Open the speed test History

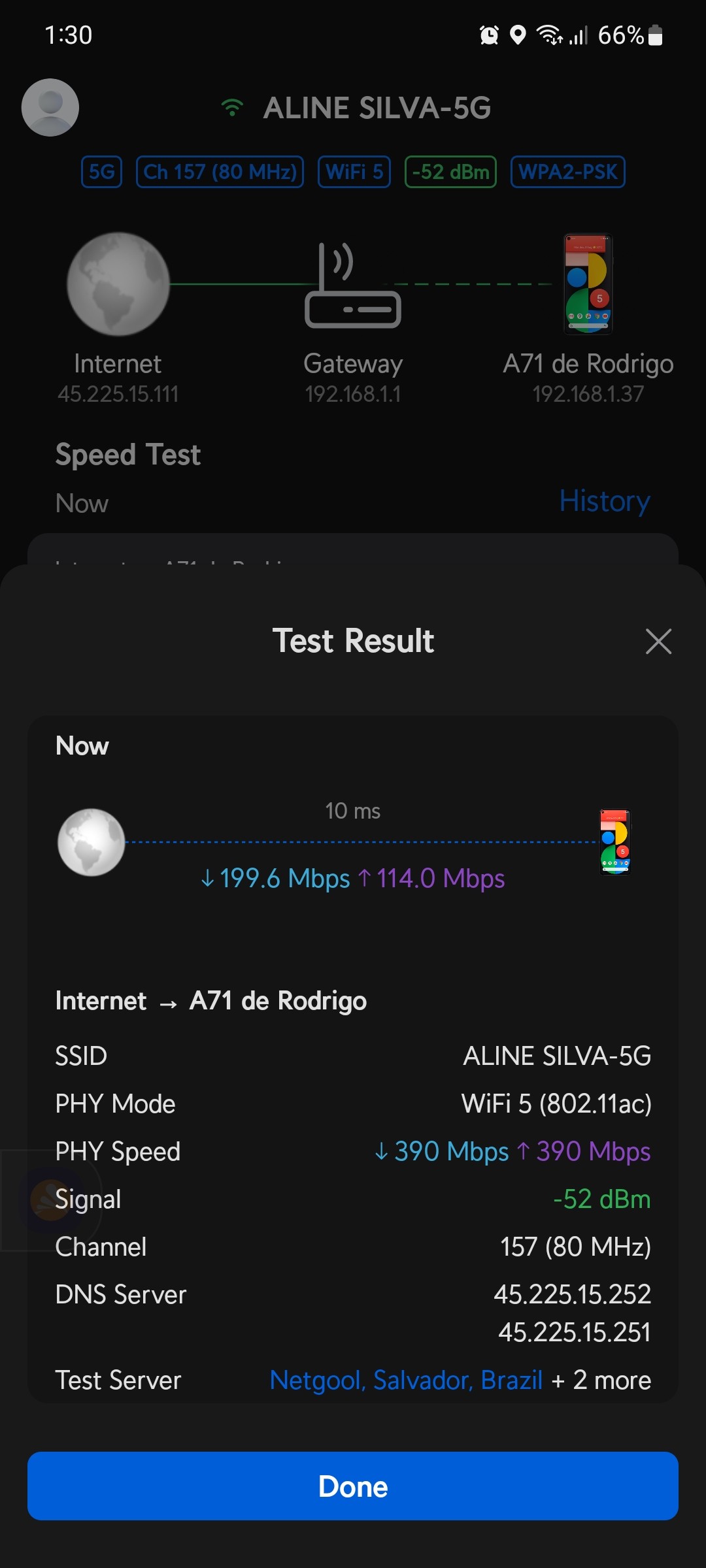pos(604,501)
